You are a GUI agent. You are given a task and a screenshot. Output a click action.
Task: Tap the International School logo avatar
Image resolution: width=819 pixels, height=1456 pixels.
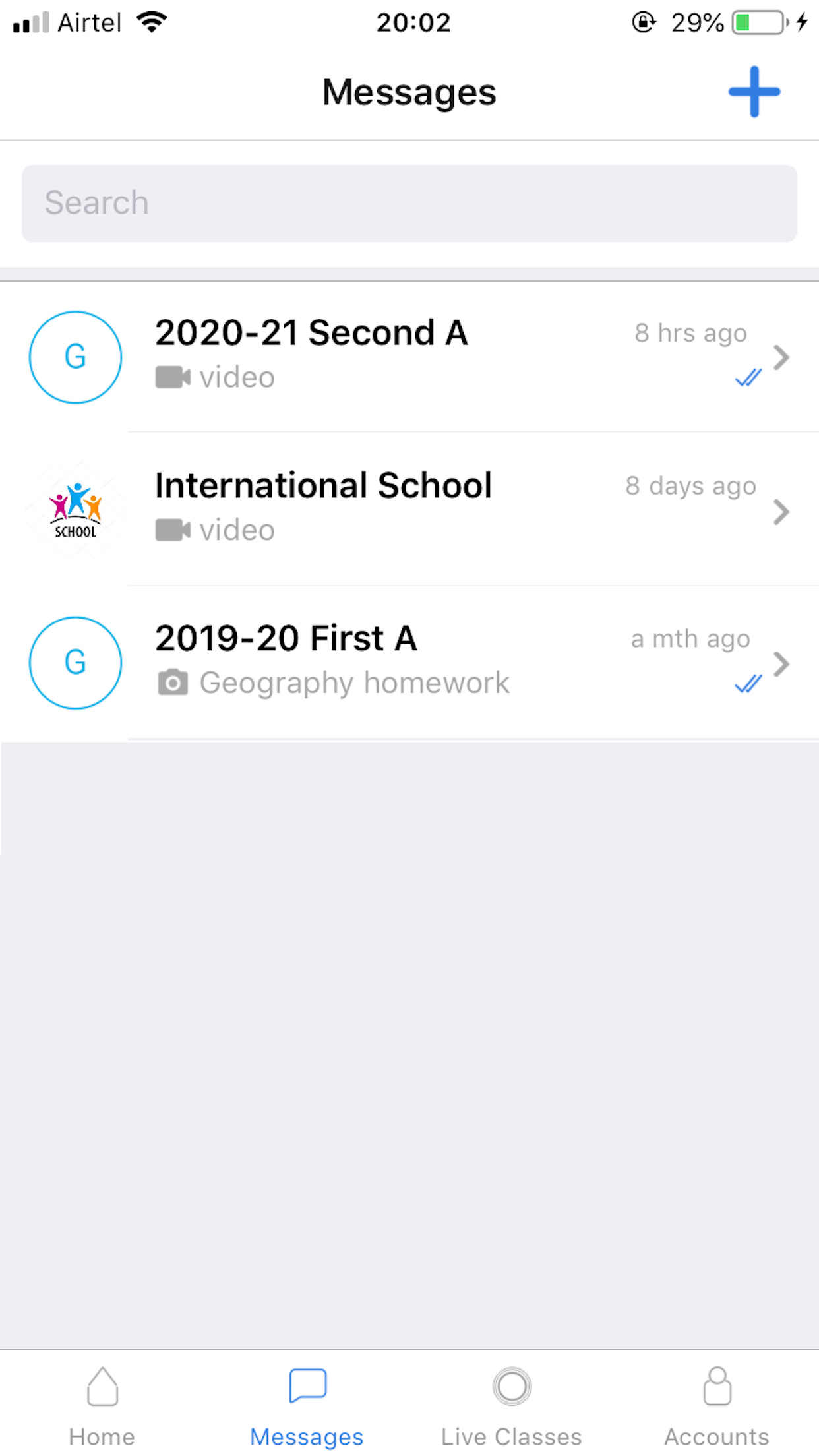[75, 509]
